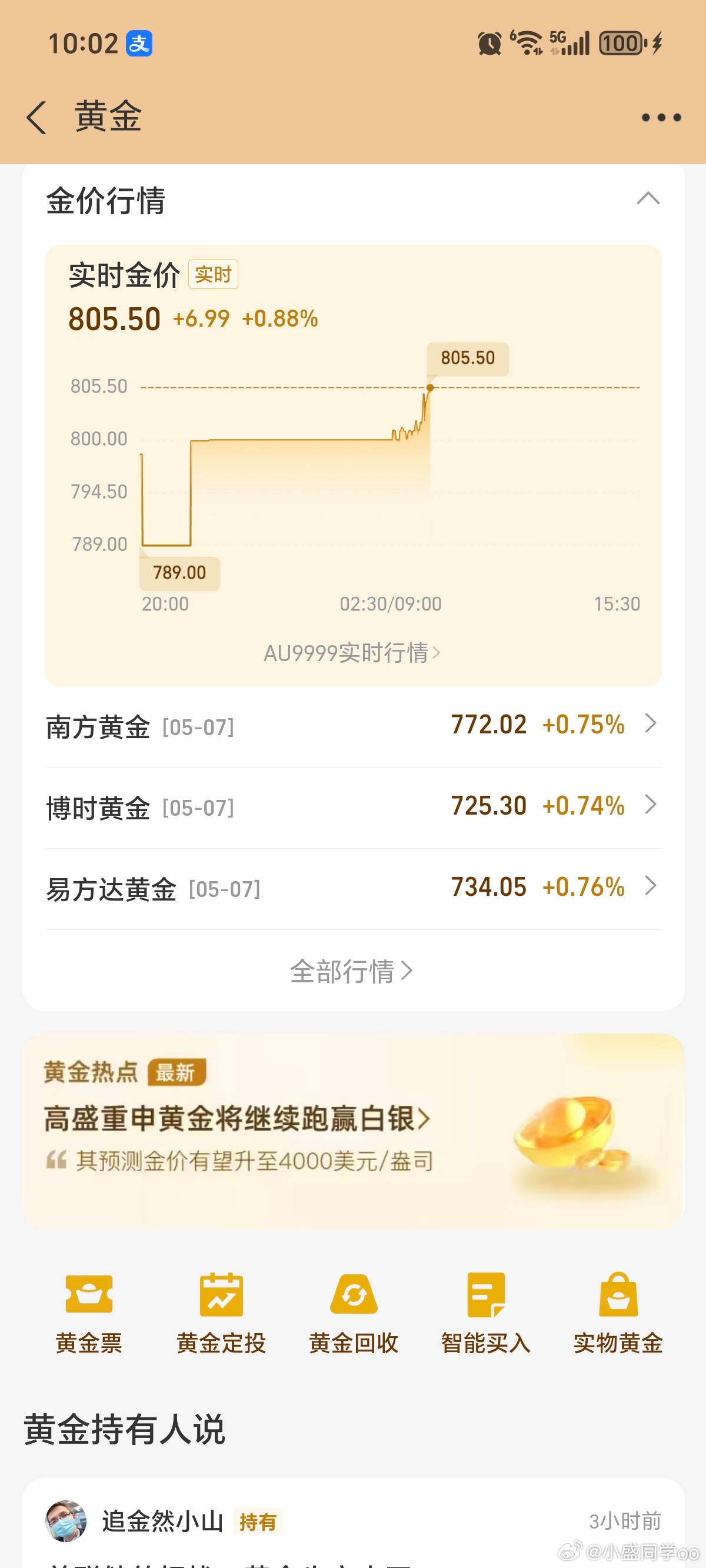Collapse the 金价行情 section via its chevron
Image resolution: width=706 pixels, height=1568 pixels.
click(x=648, y=199)
